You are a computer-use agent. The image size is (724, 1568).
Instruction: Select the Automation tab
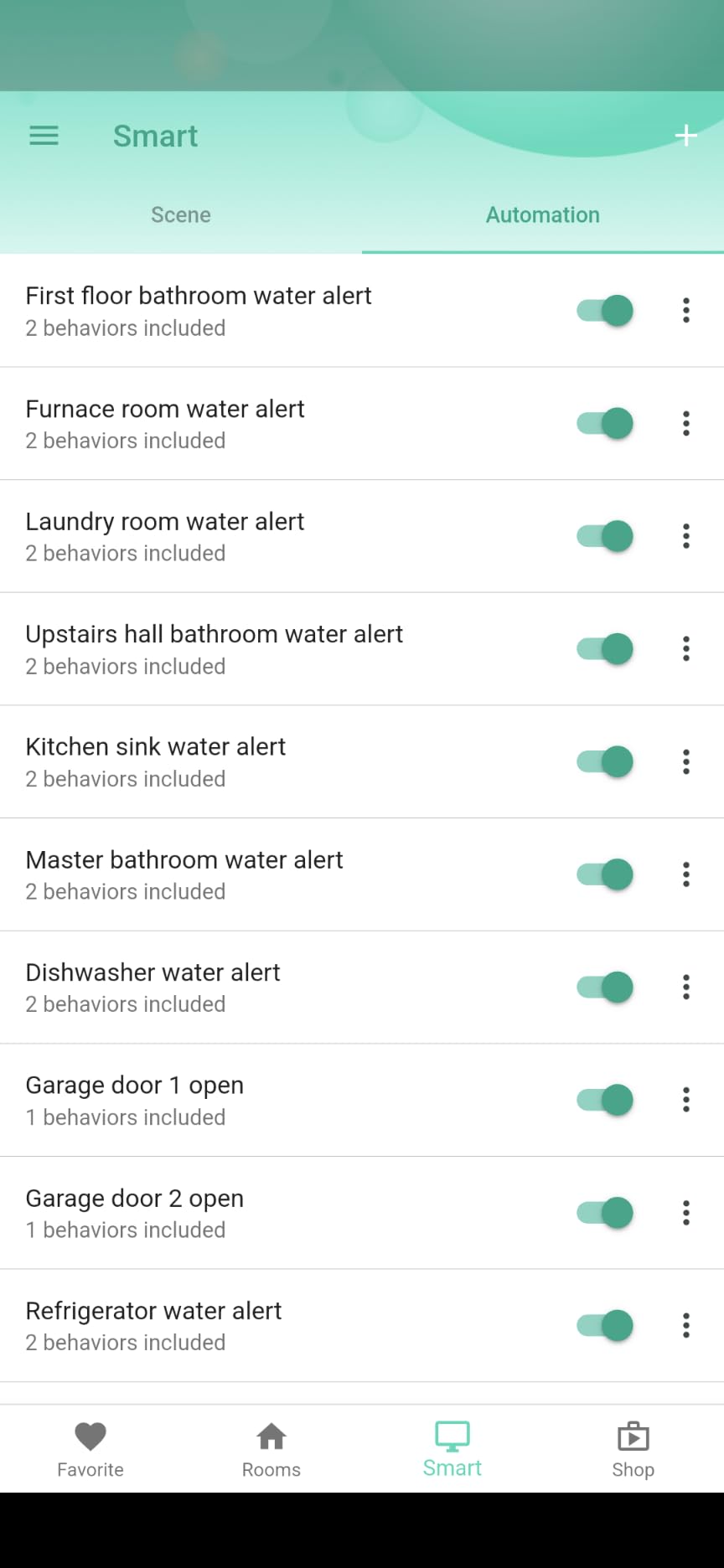coord(543,215)
